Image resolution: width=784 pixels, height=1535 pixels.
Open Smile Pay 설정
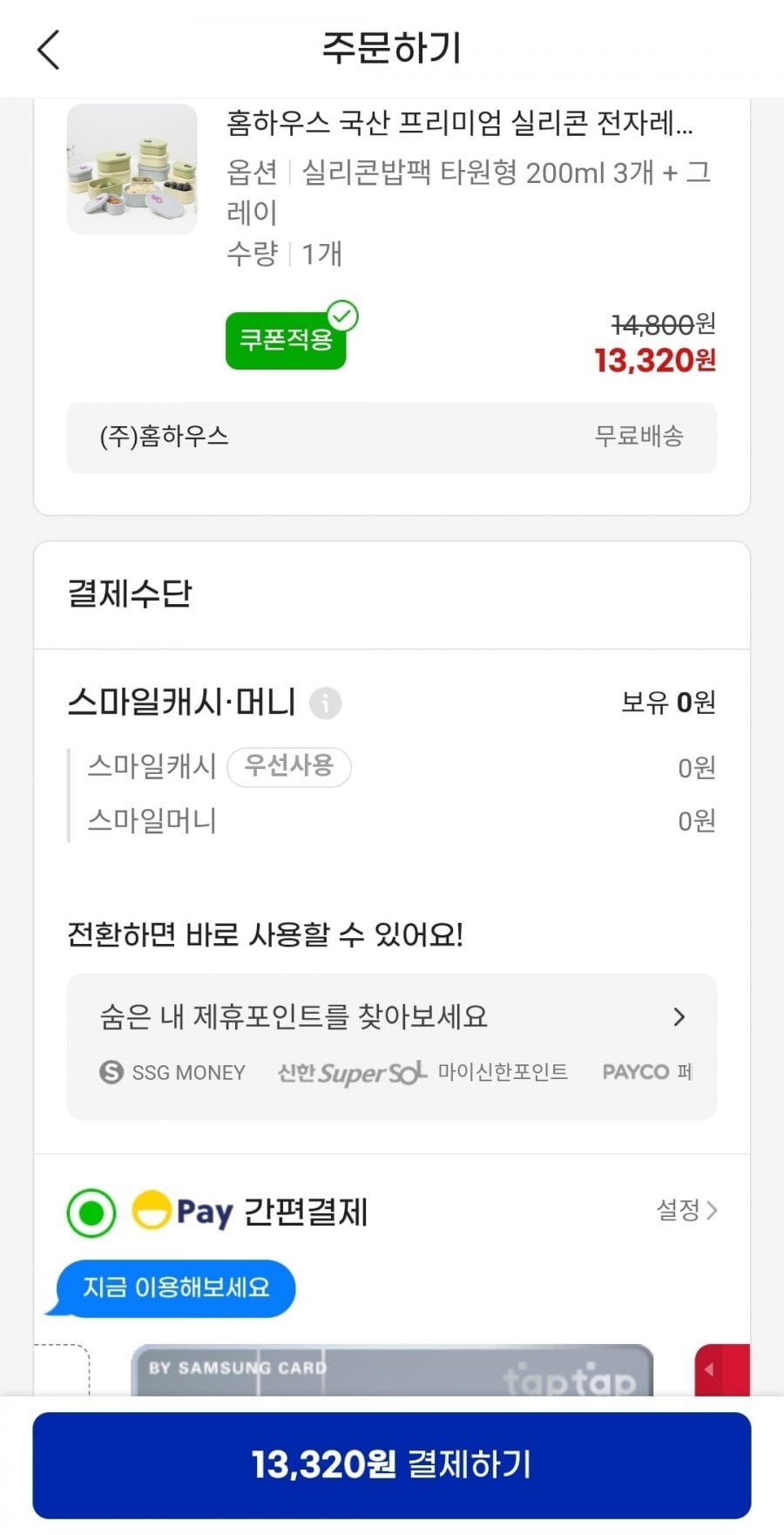686,1210
